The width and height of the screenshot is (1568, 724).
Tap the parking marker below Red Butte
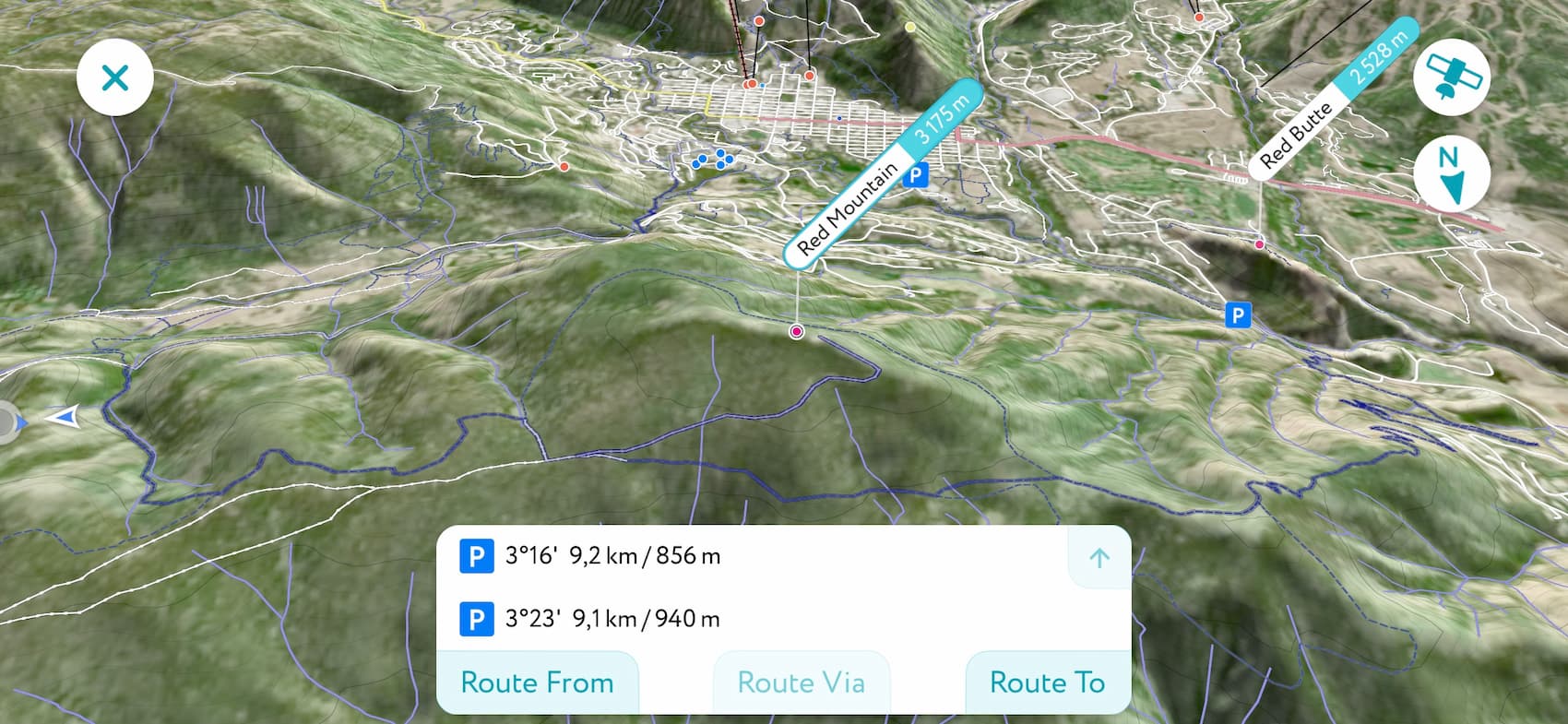1237,315
